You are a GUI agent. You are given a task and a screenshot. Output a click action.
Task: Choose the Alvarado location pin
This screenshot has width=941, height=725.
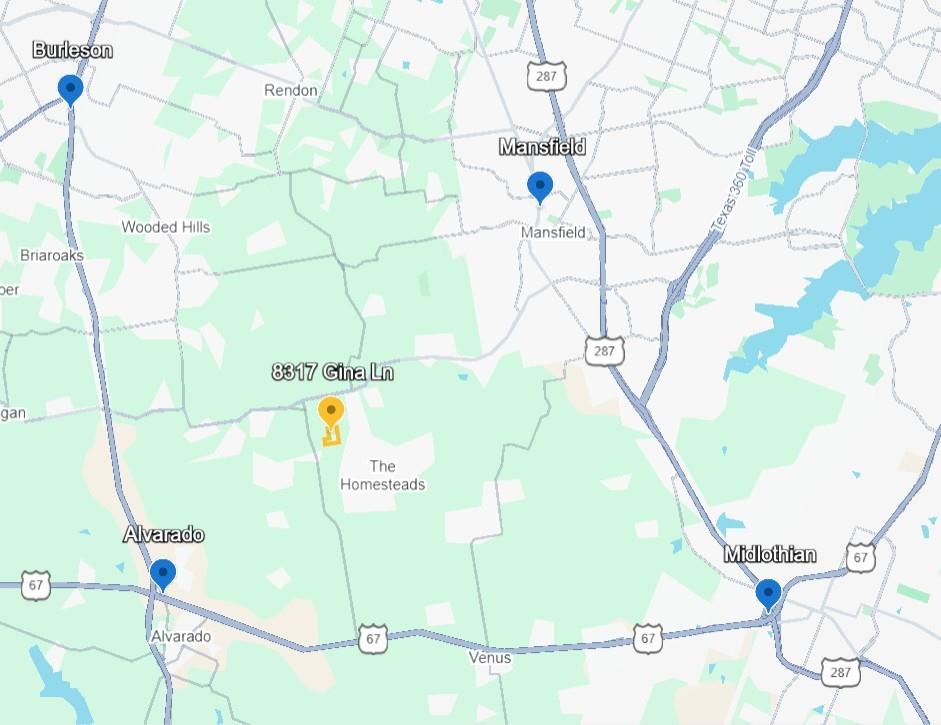click(x=162, y=574)
